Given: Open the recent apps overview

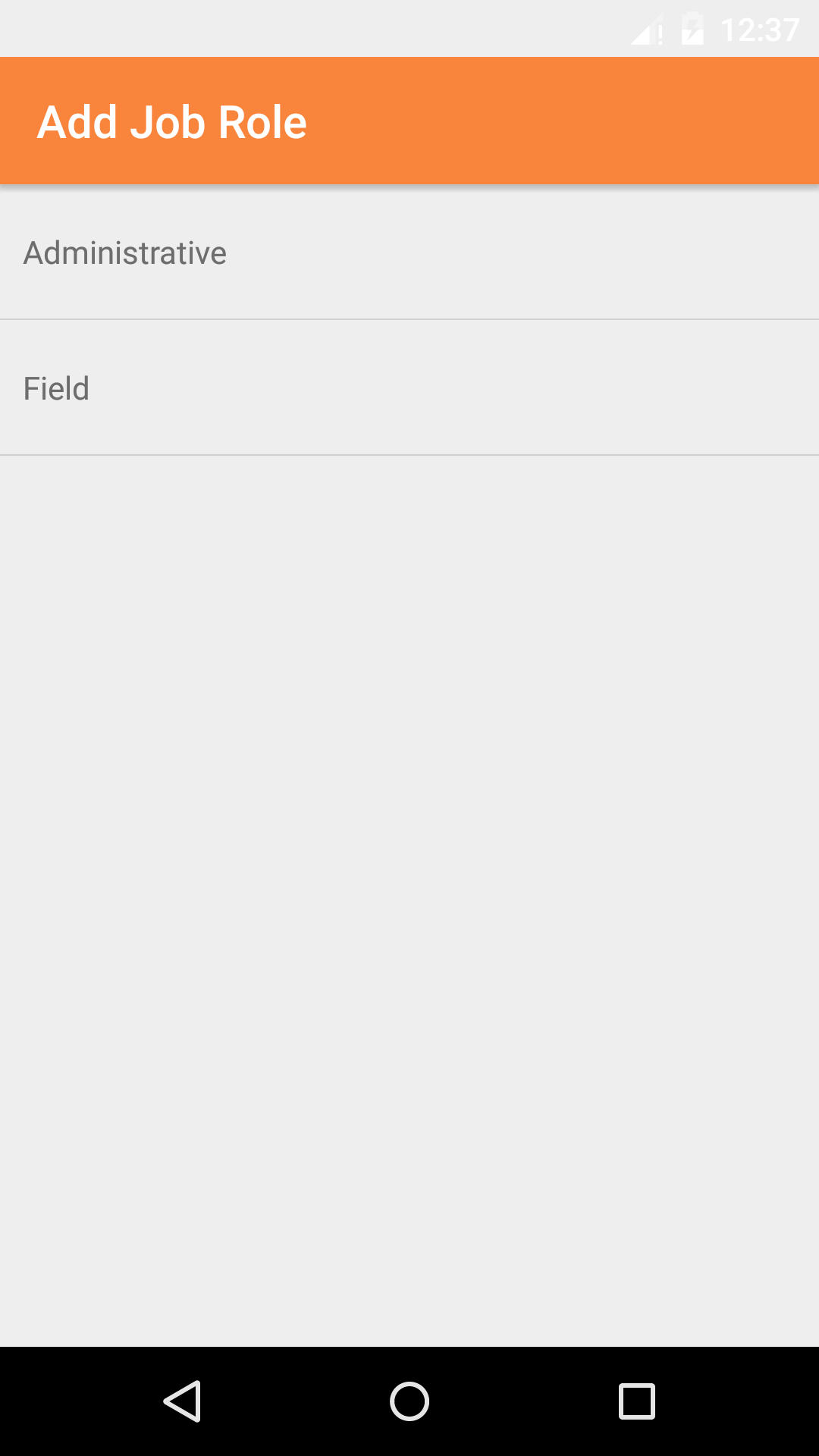Looking at the screenshot, I should [636, 1401].
